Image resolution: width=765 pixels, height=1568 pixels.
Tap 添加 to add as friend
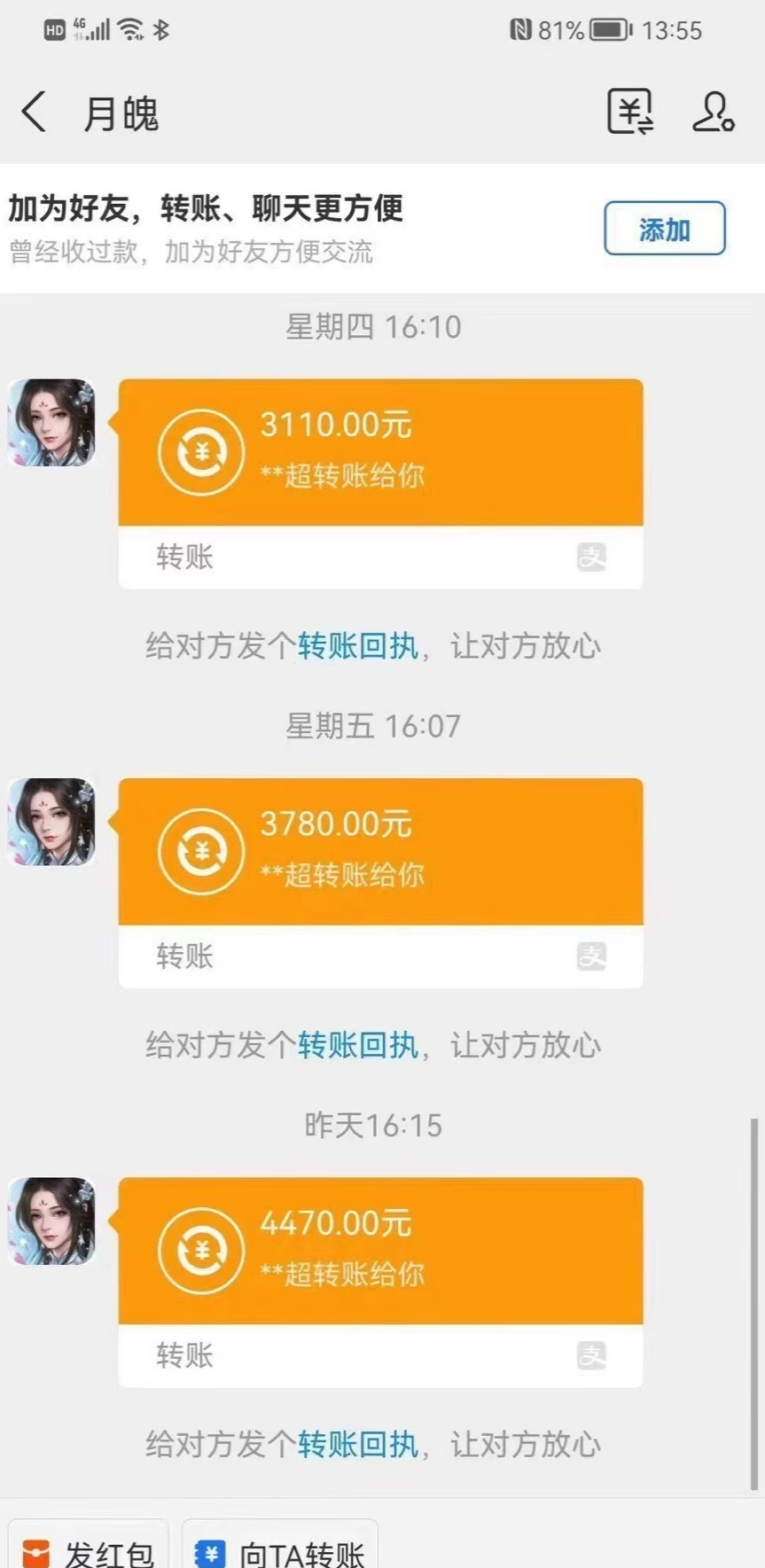[664, 229]
